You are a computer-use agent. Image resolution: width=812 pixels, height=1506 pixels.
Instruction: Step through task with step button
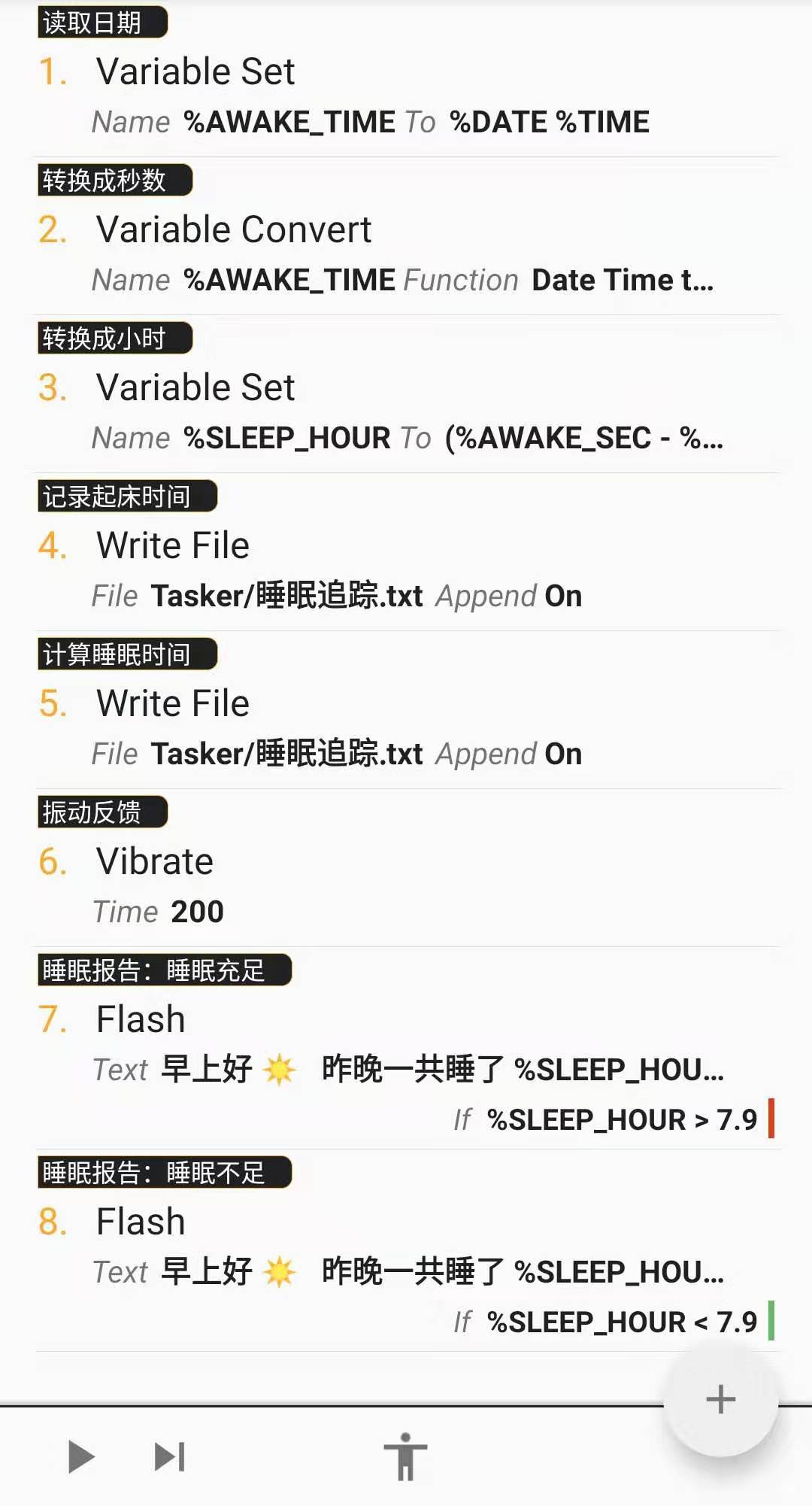coord(170,1456)
